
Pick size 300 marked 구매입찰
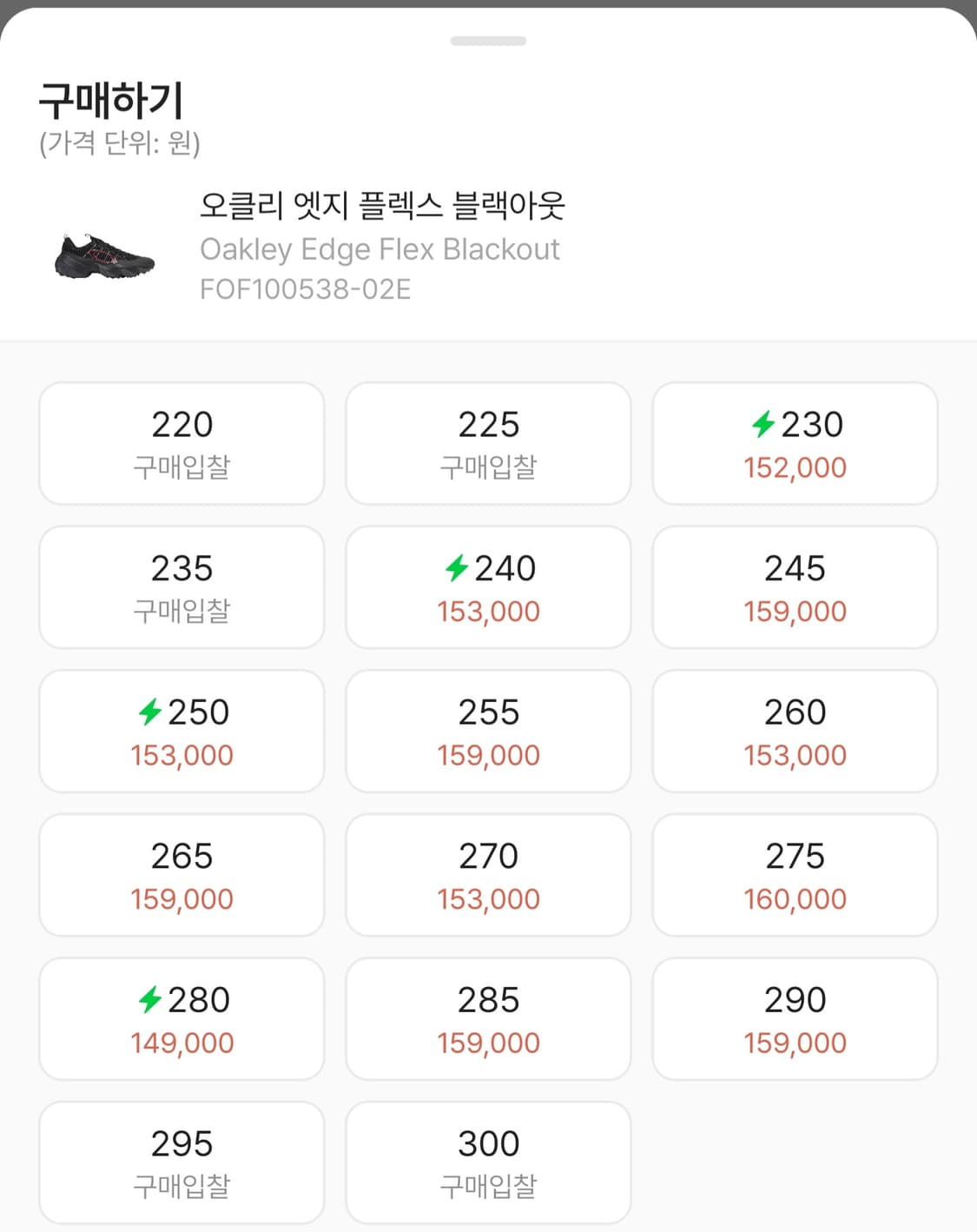tap(488, 1162)
